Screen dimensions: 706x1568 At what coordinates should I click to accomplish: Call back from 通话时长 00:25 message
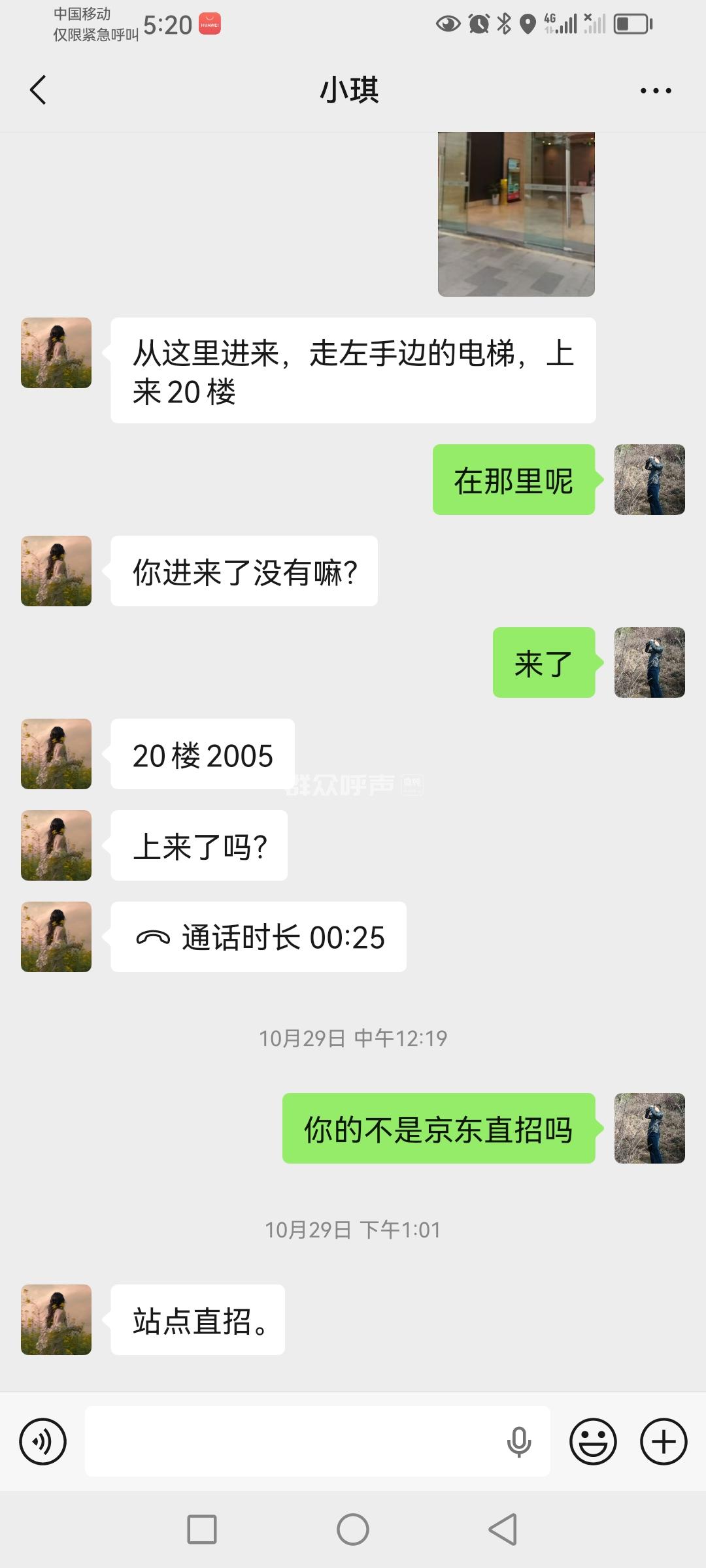(259, 937)
